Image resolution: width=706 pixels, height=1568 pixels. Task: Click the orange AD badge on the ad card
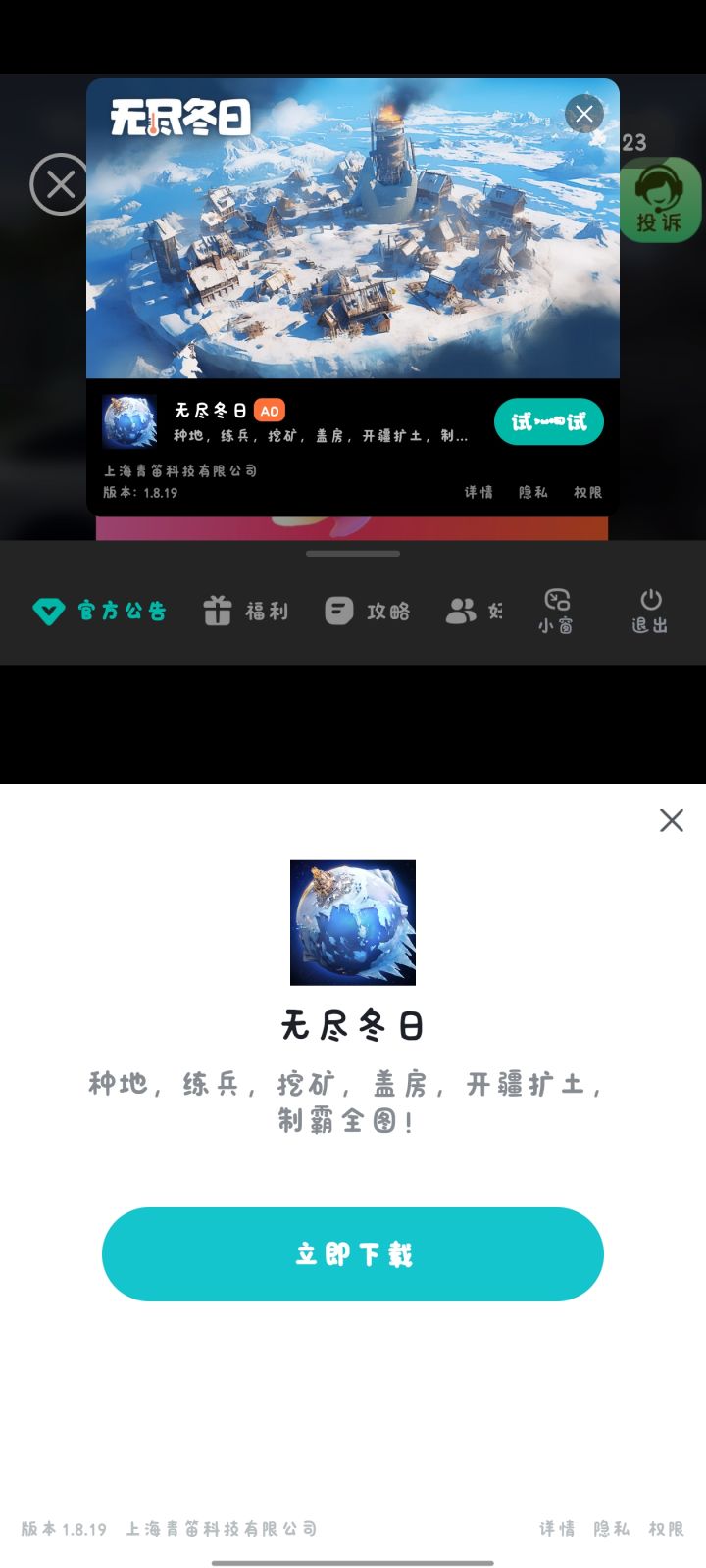coord(269,411)
